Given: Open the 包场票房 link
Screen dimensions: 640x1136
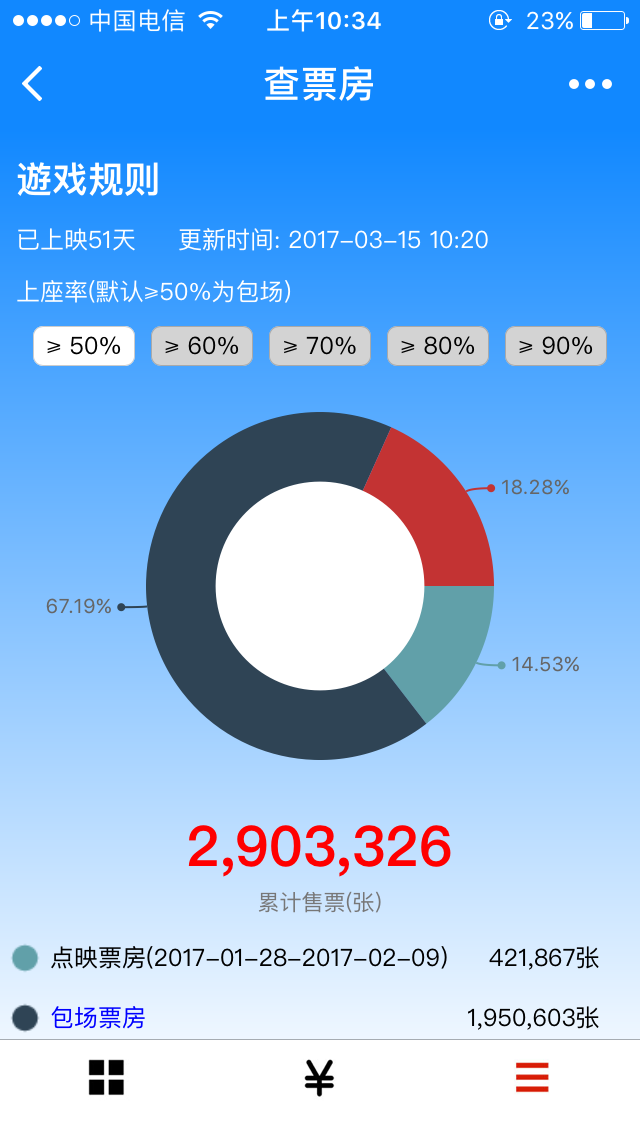Looking at the screenshot, I should [98, 1018].
